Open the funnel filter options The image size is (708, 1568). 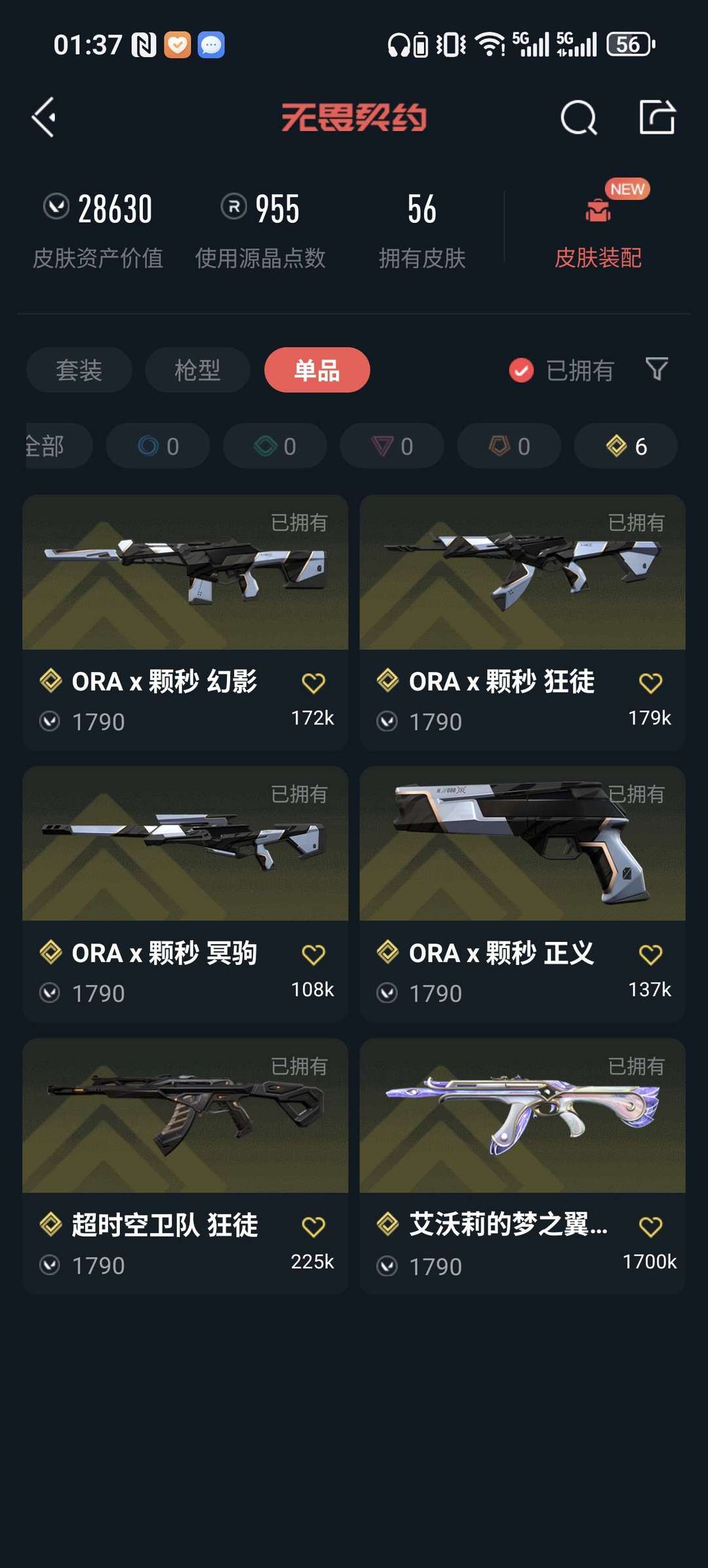pyautogui.click(x=656, y=369)
